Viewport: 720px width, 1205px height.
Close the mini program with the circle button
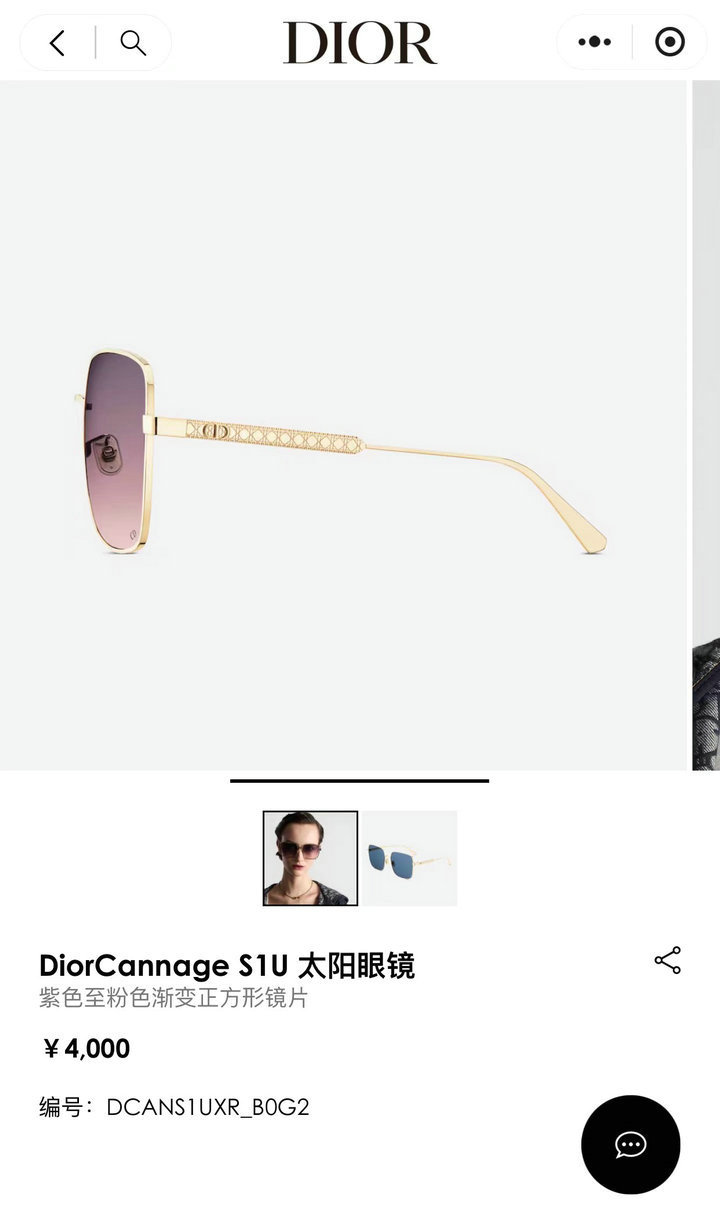click(x=669, y=42)
